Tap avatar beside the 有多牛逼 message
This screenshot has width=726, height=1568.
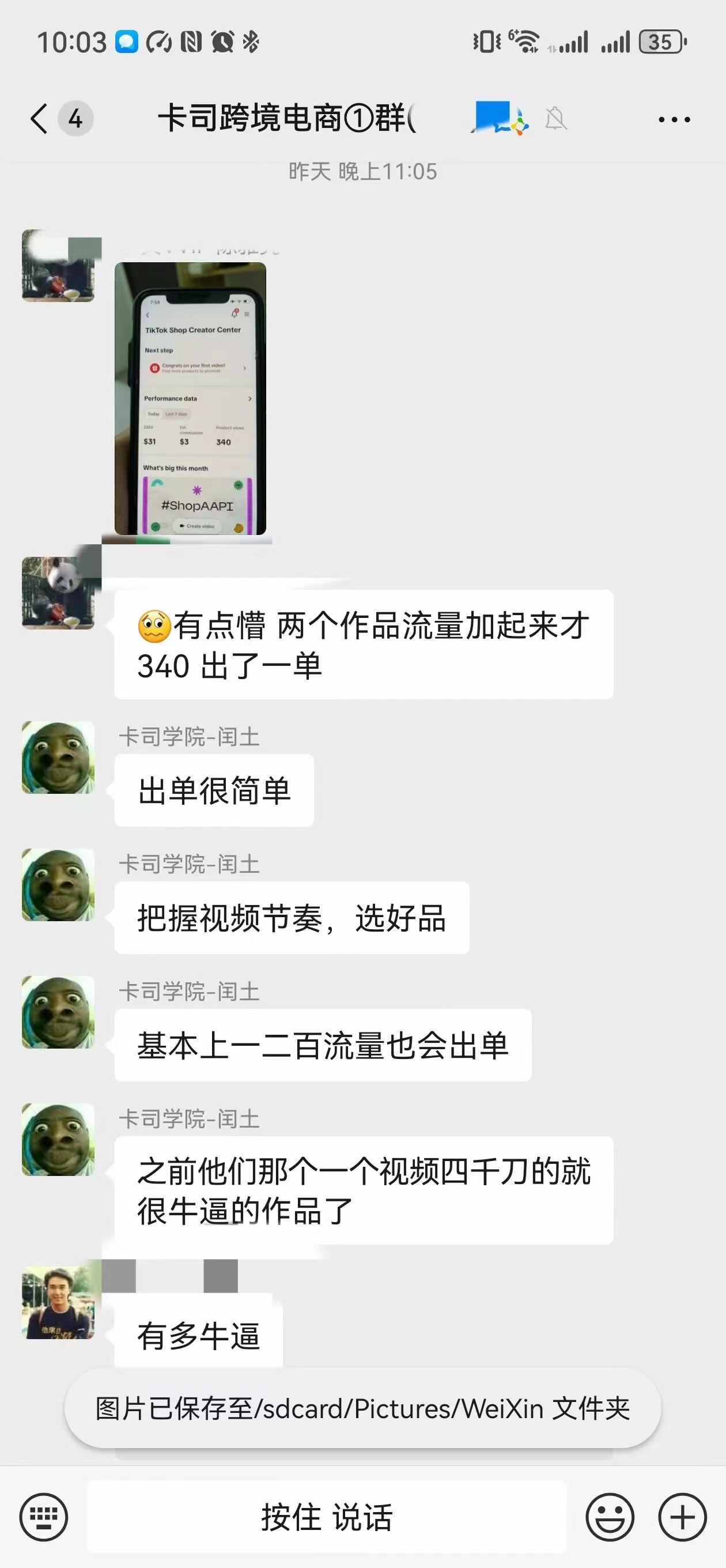coord(58,1303)
